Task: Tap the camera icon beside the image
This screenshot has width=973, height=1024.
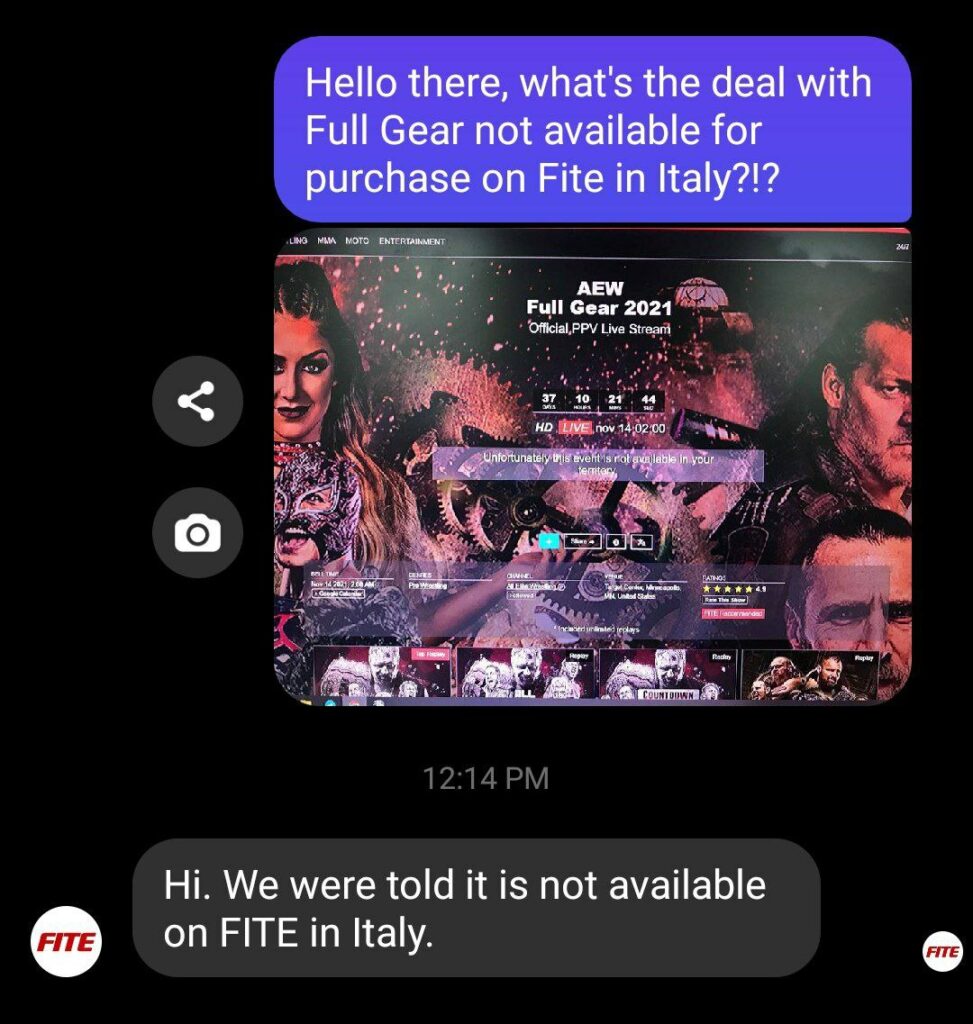Action: [x=197, y=532]
